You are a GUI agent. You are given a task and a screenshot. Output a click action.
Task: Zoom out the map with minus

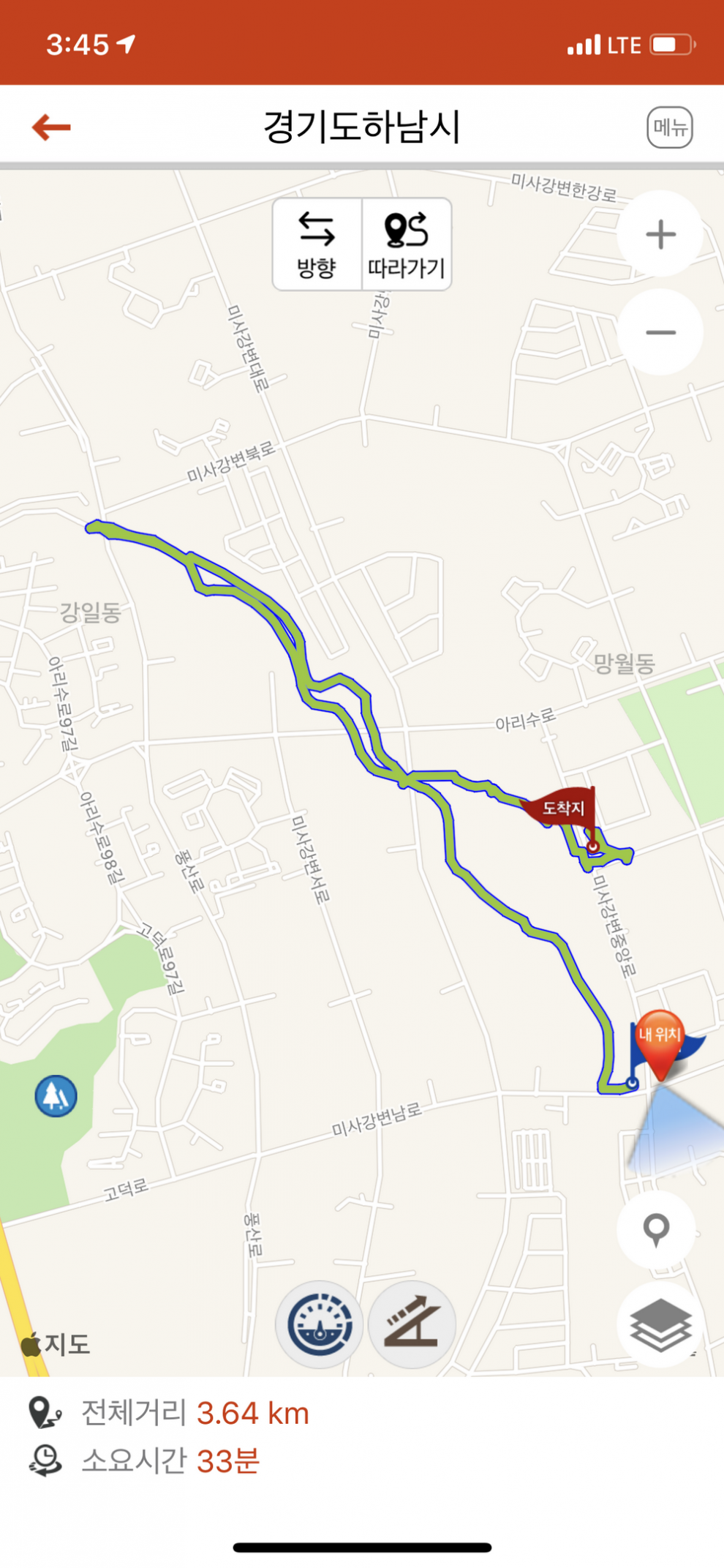(660, 332)
